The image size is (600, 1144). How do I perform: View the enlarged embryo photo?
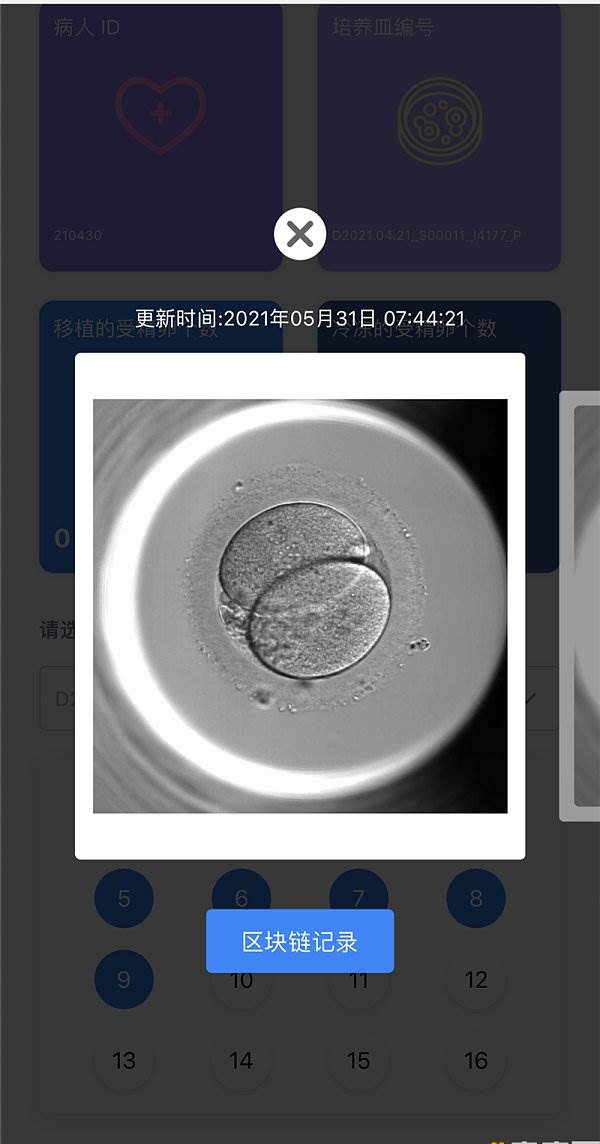pyautogui.click(x=300, y=606)
